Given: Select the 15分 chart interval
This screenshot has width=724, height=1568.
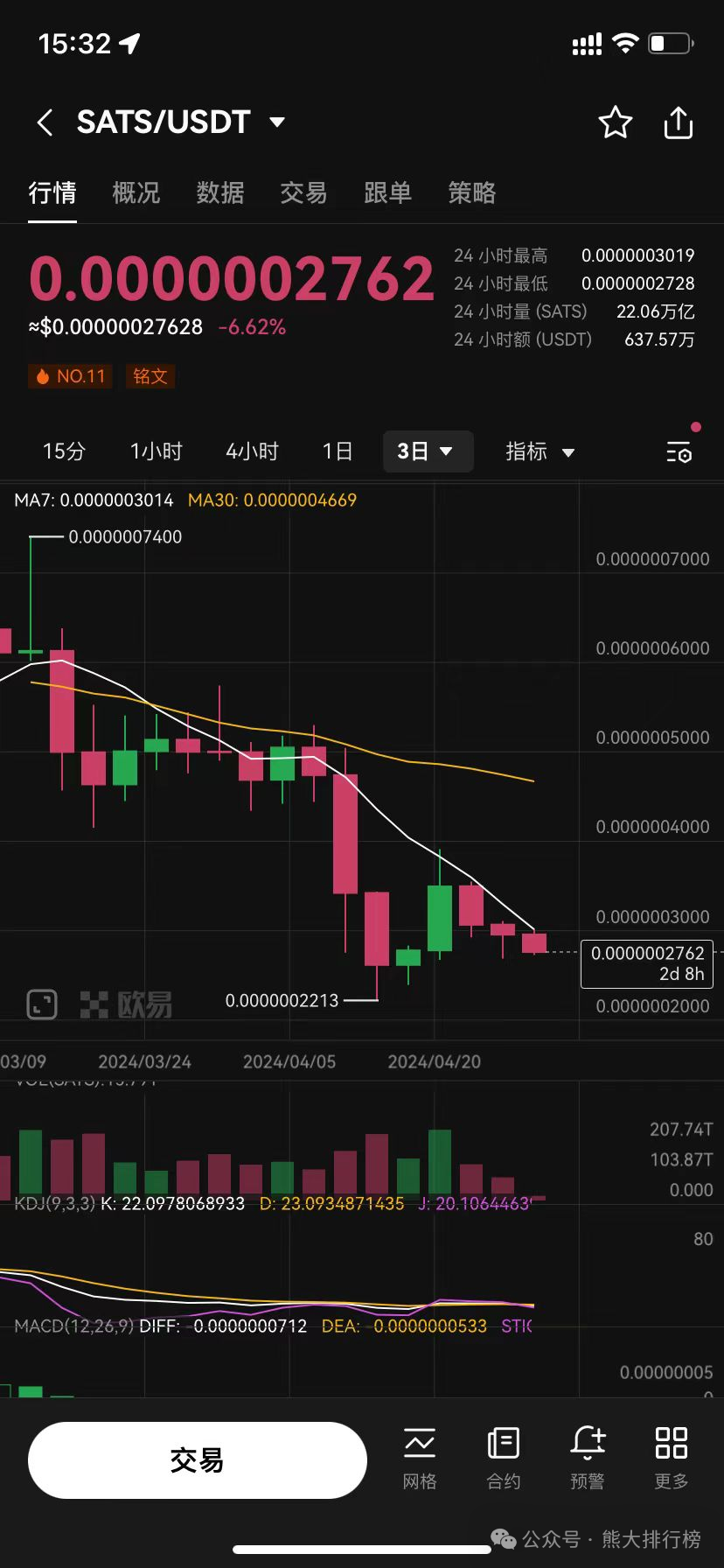Looking at the screenshot, I should pyautogui.click(x=65, y=451).
